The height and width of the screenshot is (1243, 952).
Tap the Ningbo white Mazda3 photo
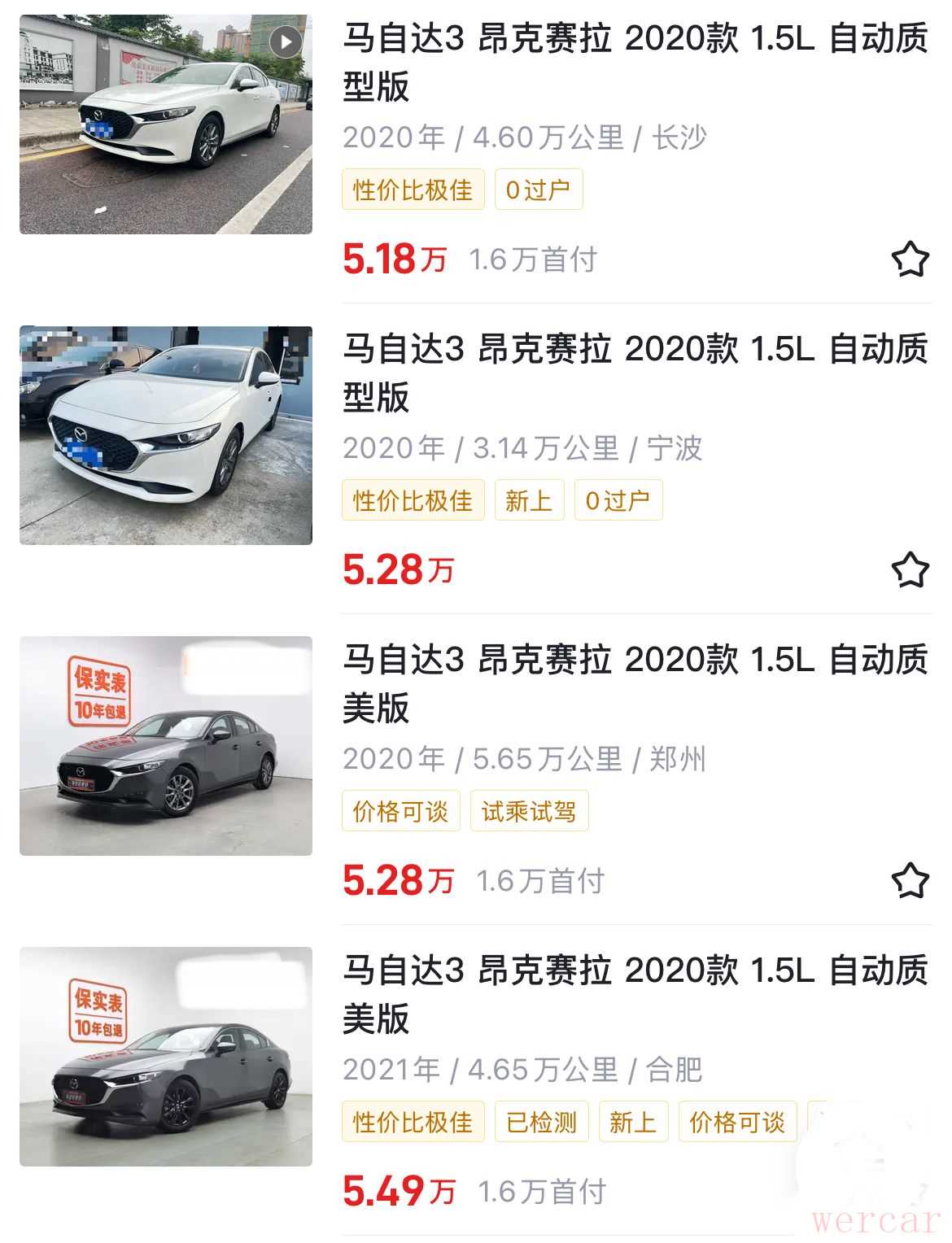pos(166,435)
